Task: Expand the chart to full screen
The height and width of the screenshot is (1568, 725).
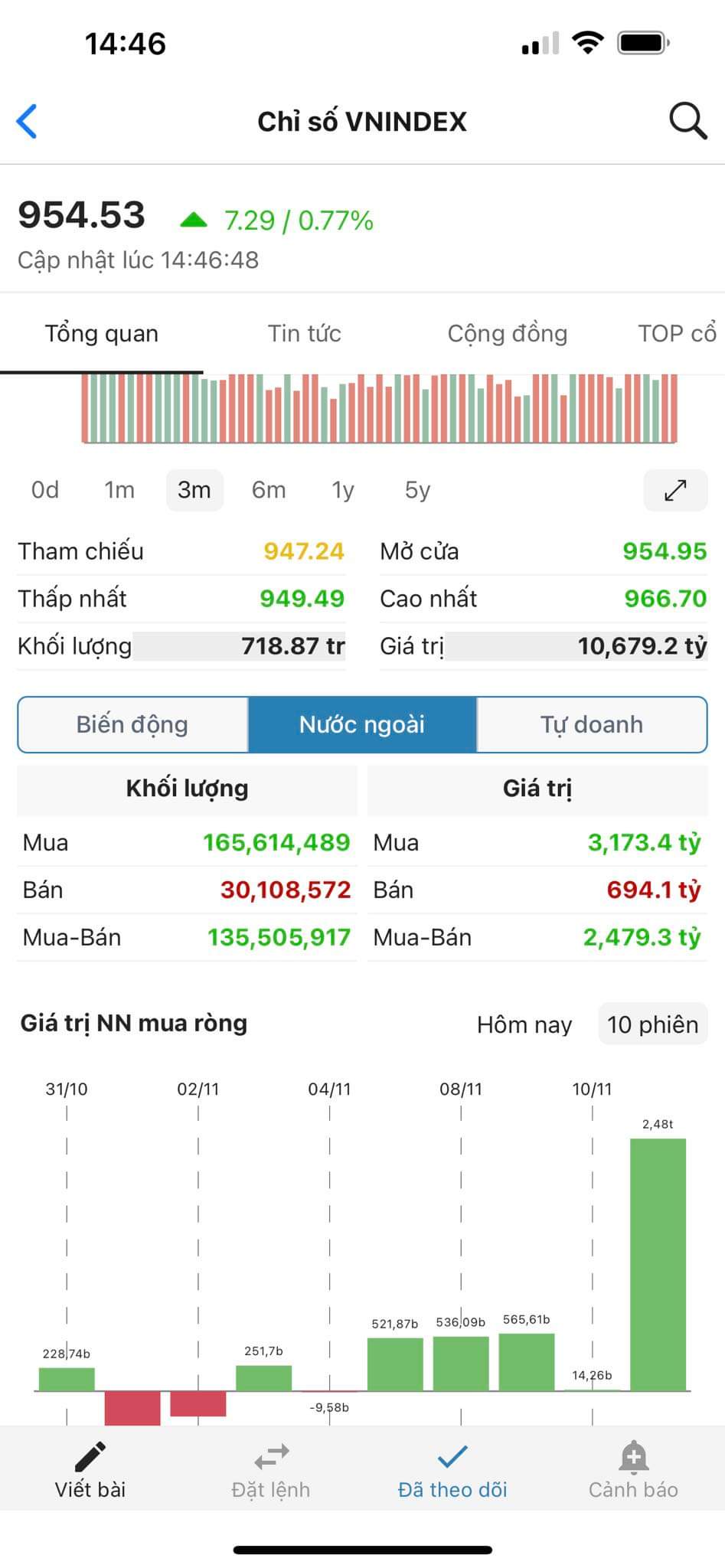Action: tap(675, 490)
